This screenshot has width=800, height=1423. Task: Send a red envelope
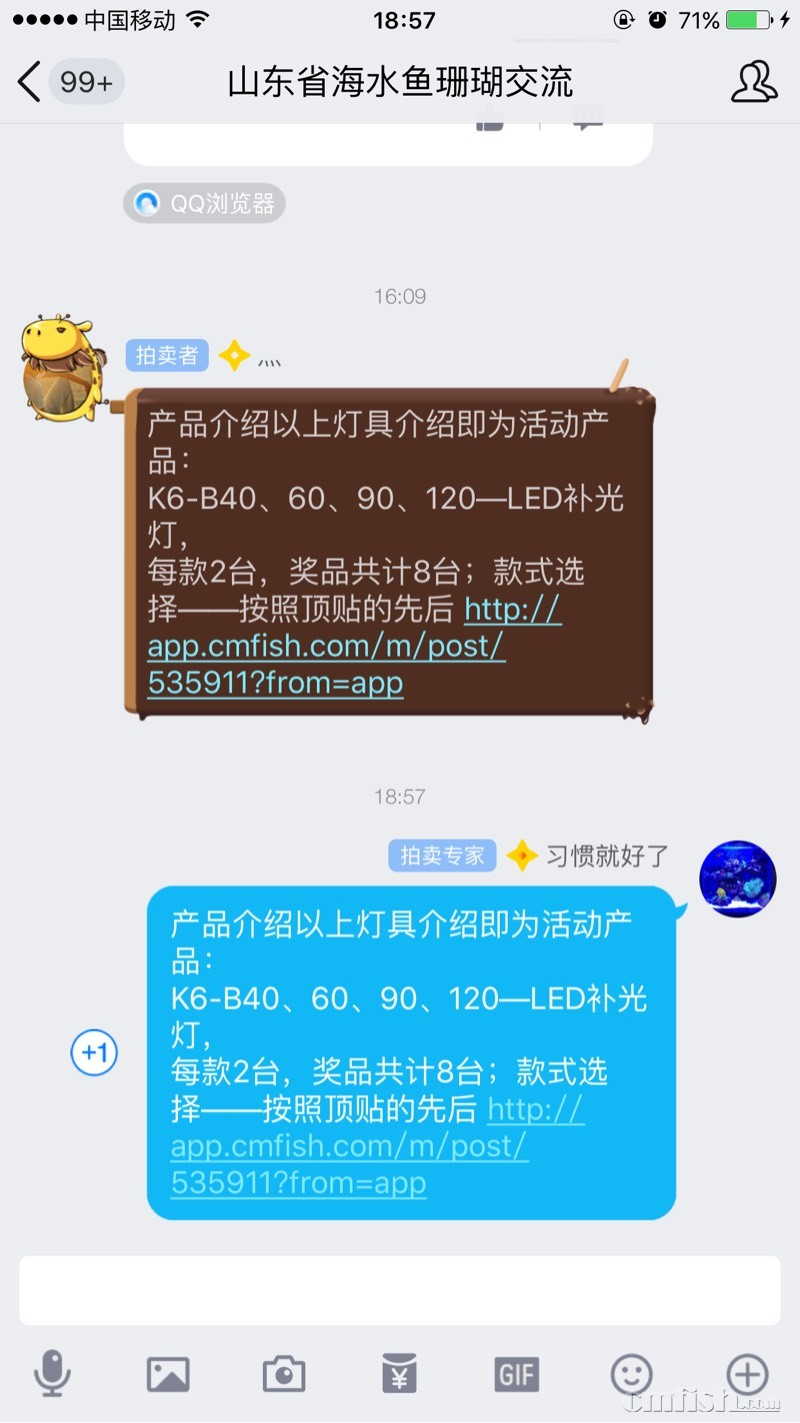tap(400, 1374)
